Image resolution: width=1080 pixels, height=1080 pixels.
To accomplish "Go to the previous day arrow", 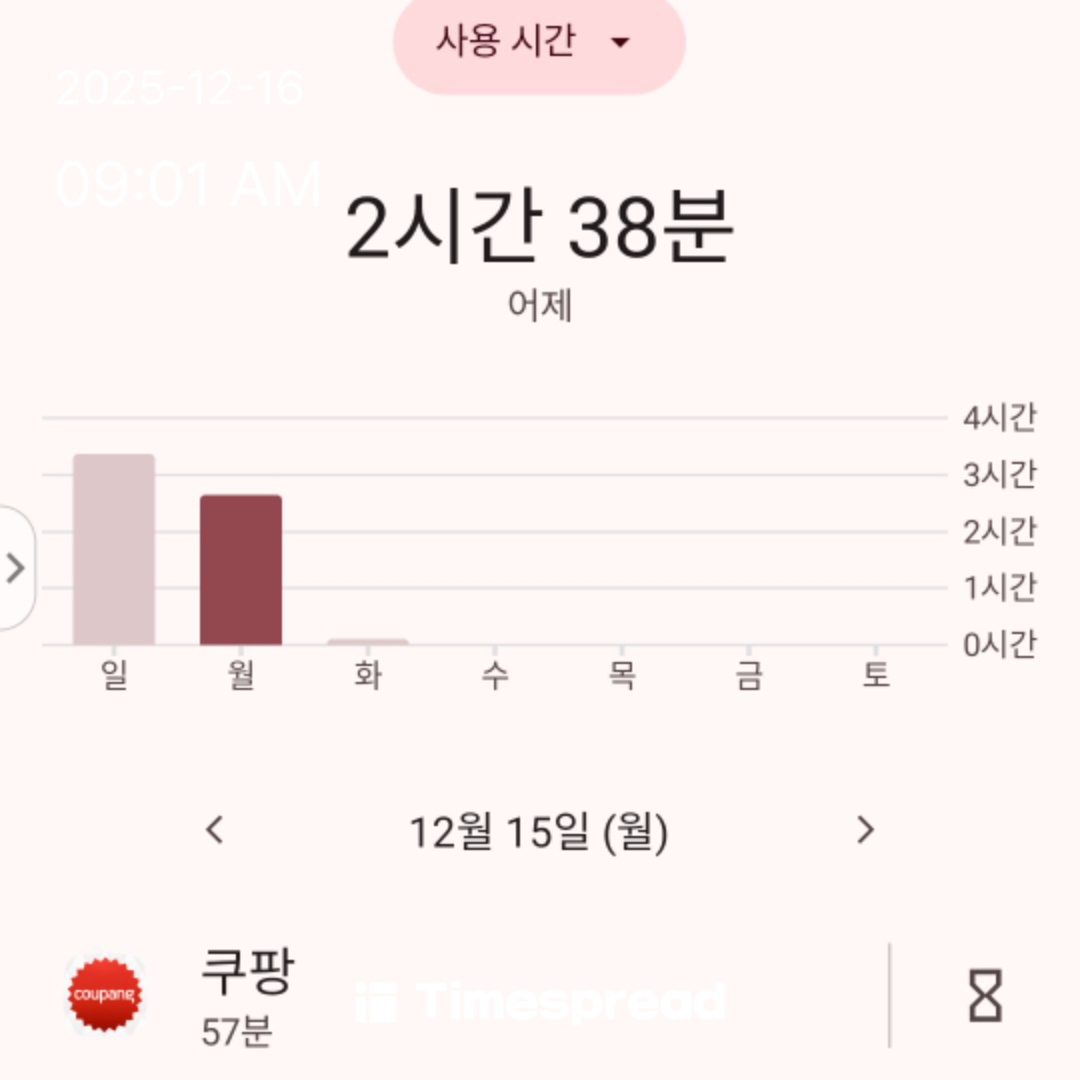I will pyautogui.click(x=214, y=830).
